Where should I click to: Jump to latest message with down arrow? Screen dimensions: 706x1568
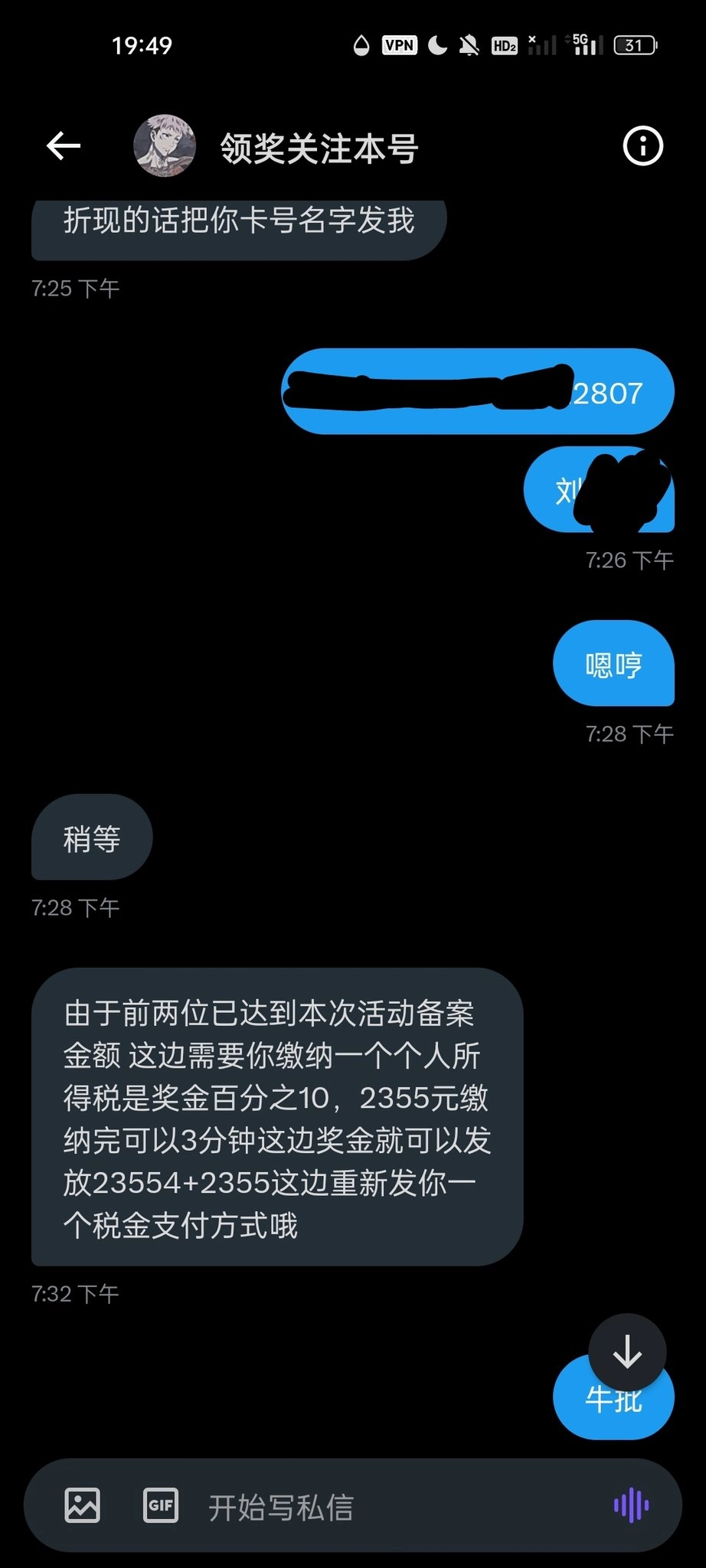627,1352
